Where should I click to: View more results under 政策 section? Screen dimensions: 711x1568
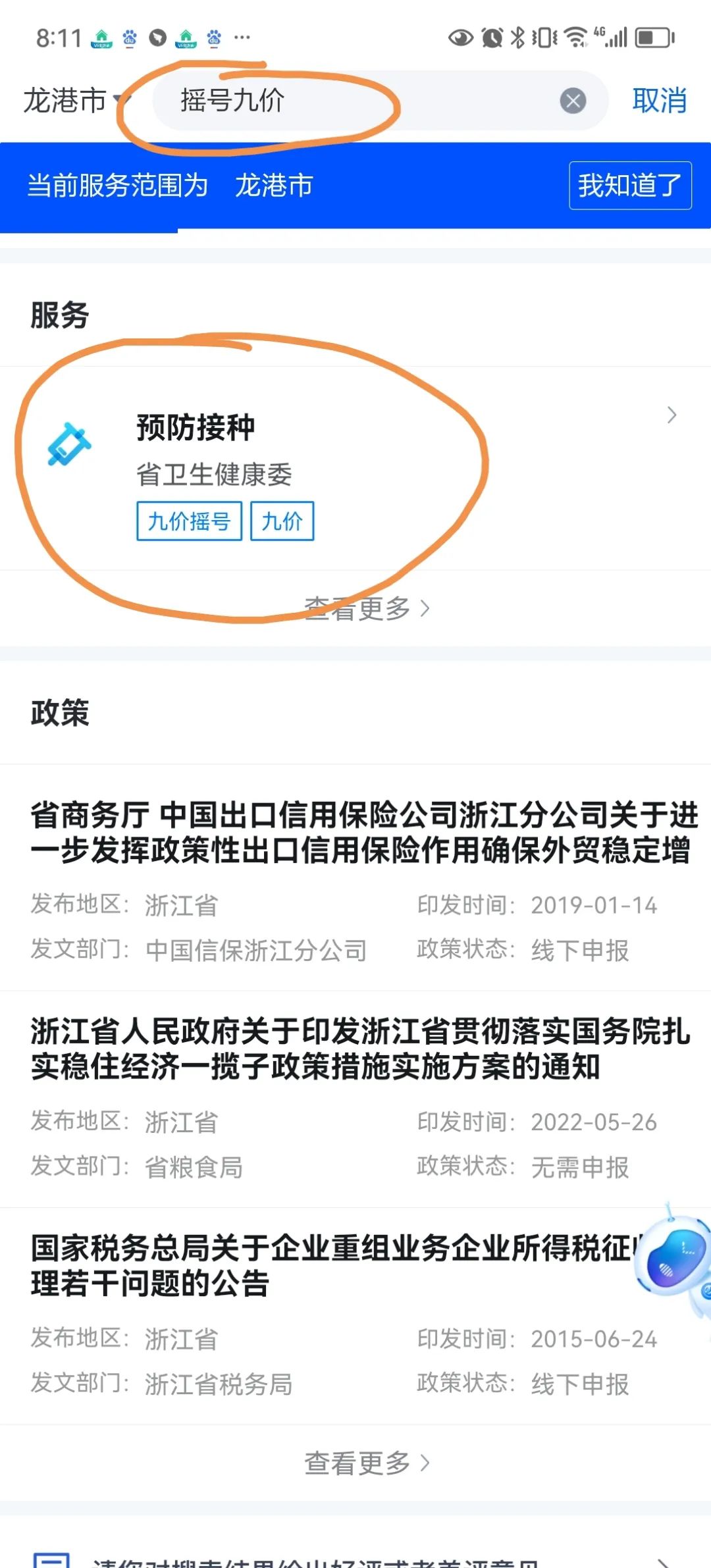pos(366,1463)
